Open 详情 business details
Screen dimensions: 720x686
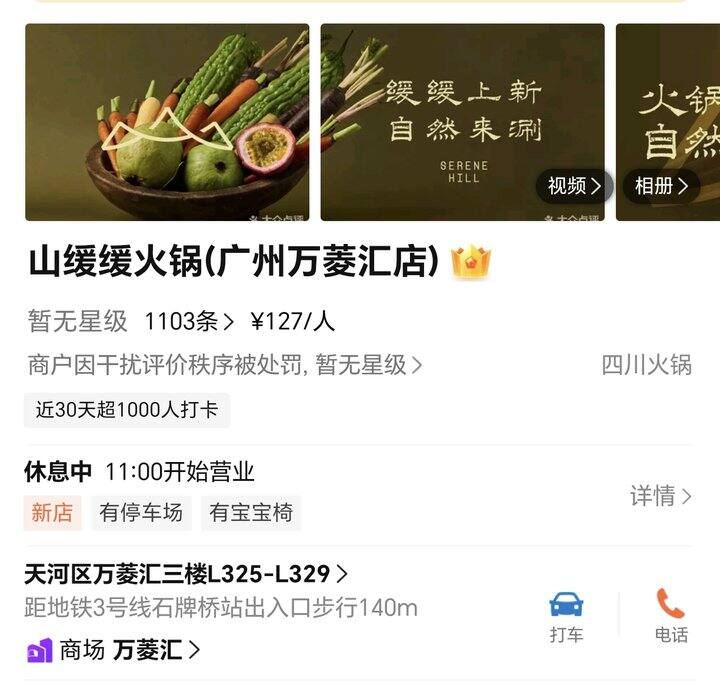coord(660,495)
